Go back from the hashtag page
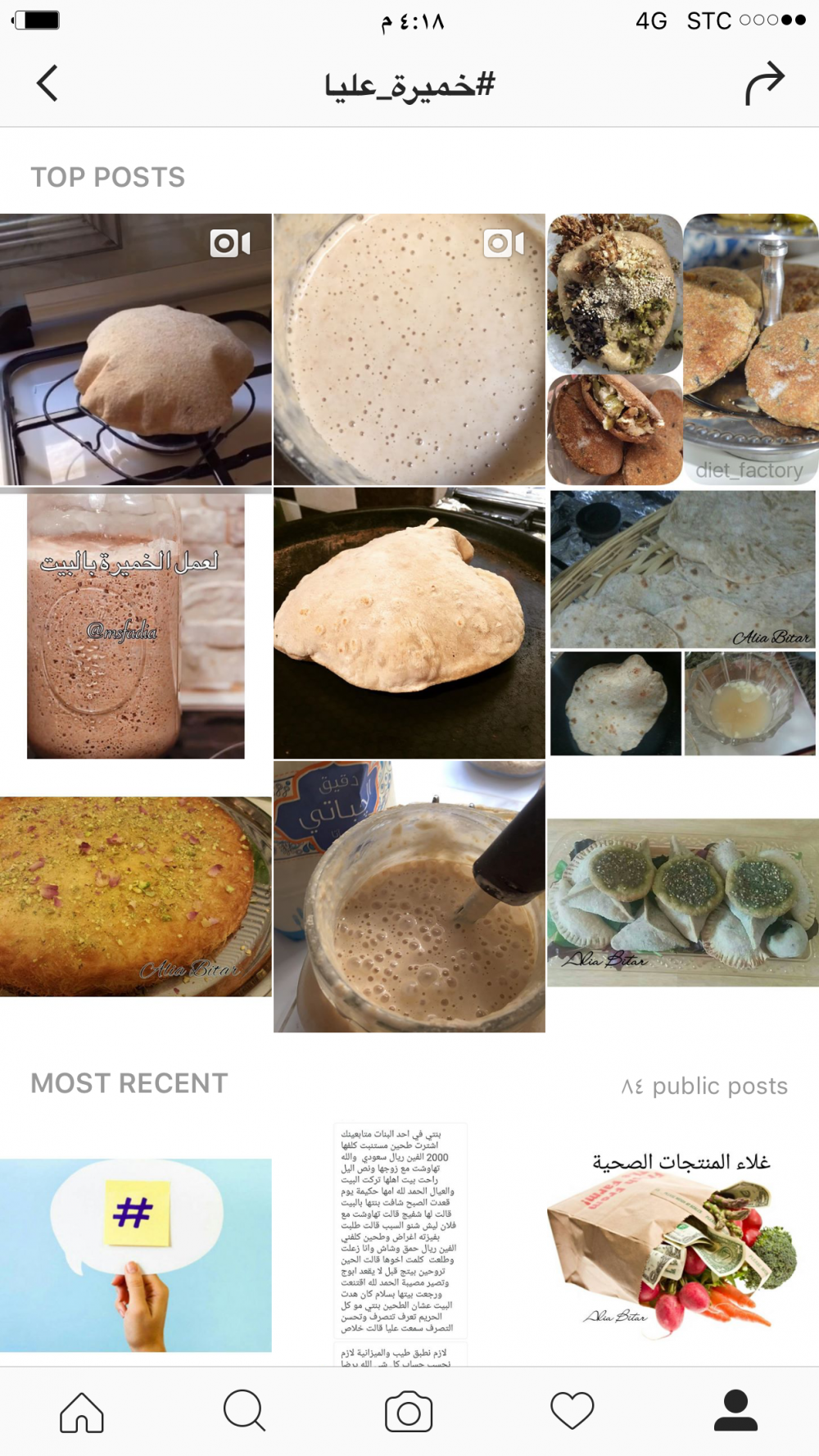819x1456 pixels. tap(48, 84)
